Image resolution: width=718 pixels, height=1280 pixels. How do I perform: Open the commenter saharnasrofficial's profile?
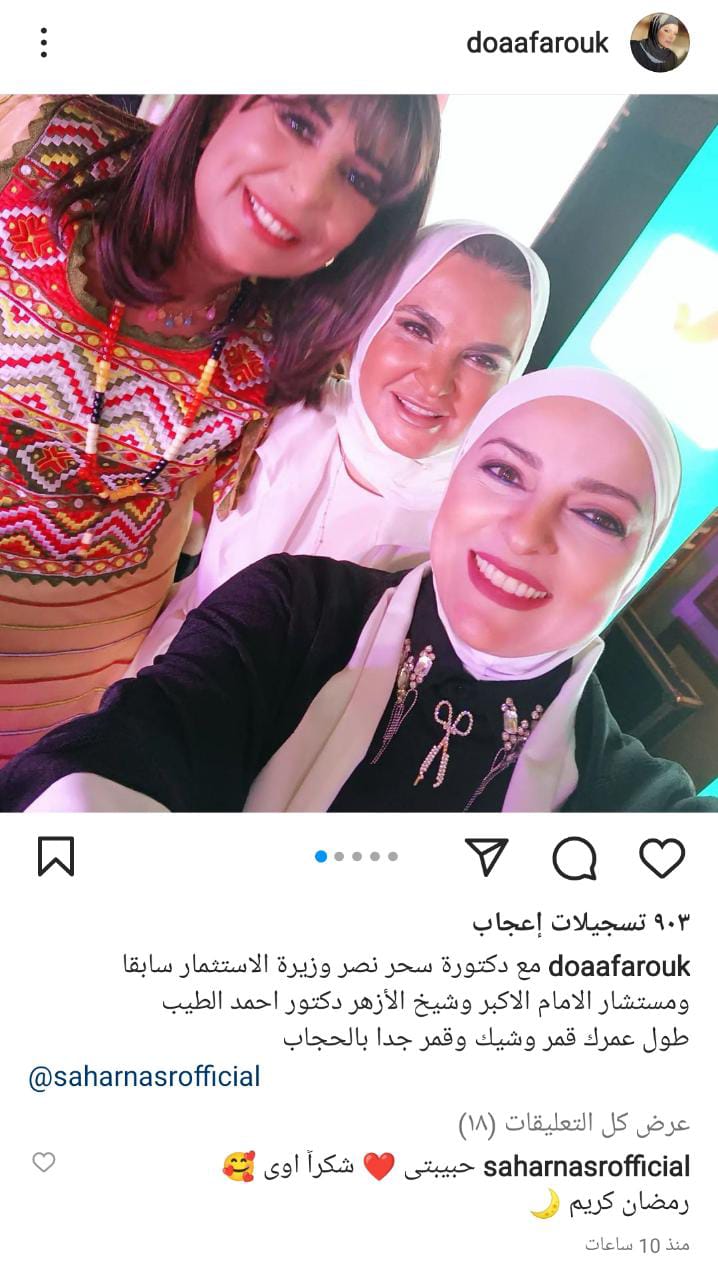click(x=587, y=1166)
